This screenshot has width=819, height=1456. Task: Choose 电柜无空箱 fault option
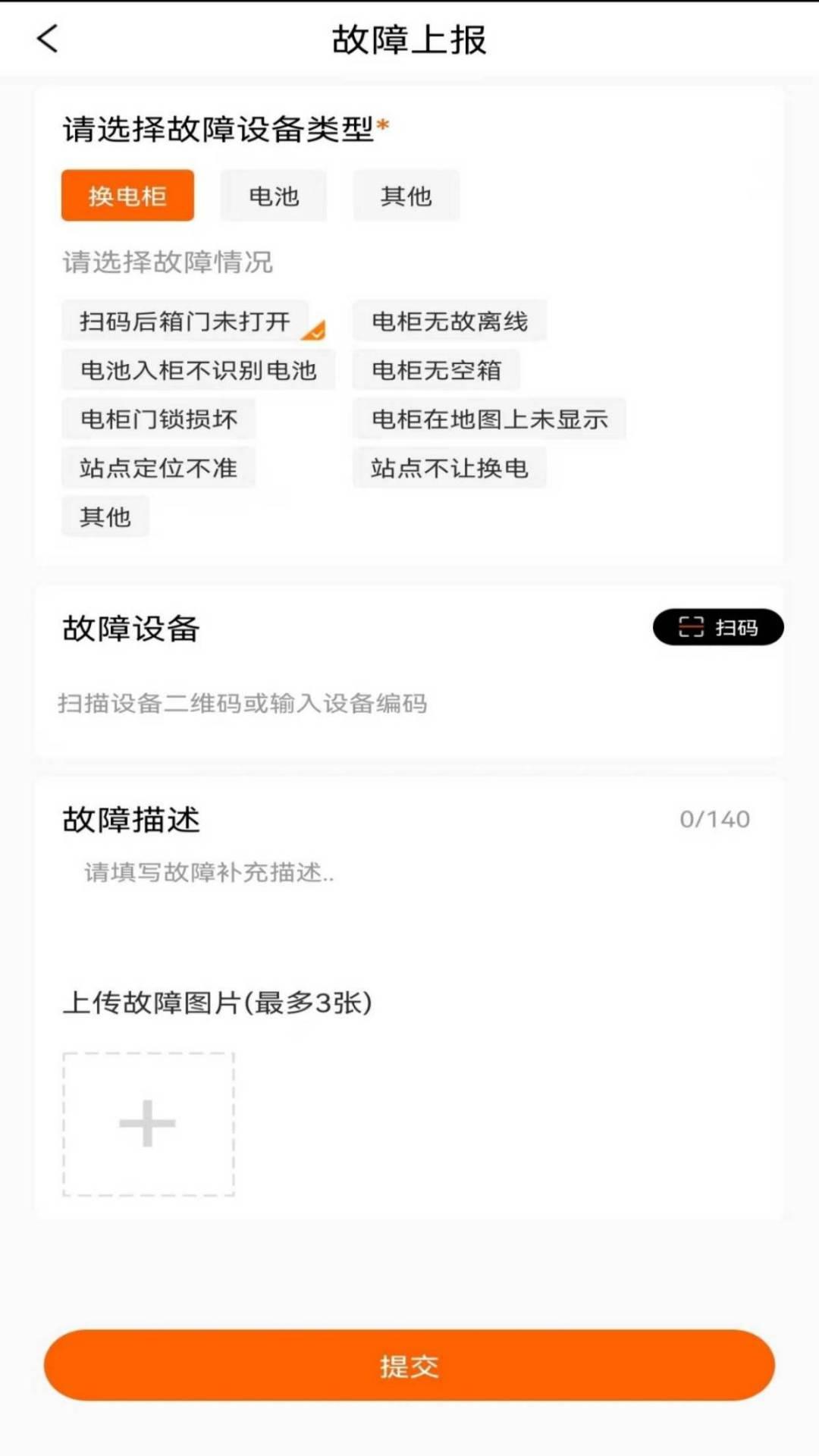pos(436,370)
